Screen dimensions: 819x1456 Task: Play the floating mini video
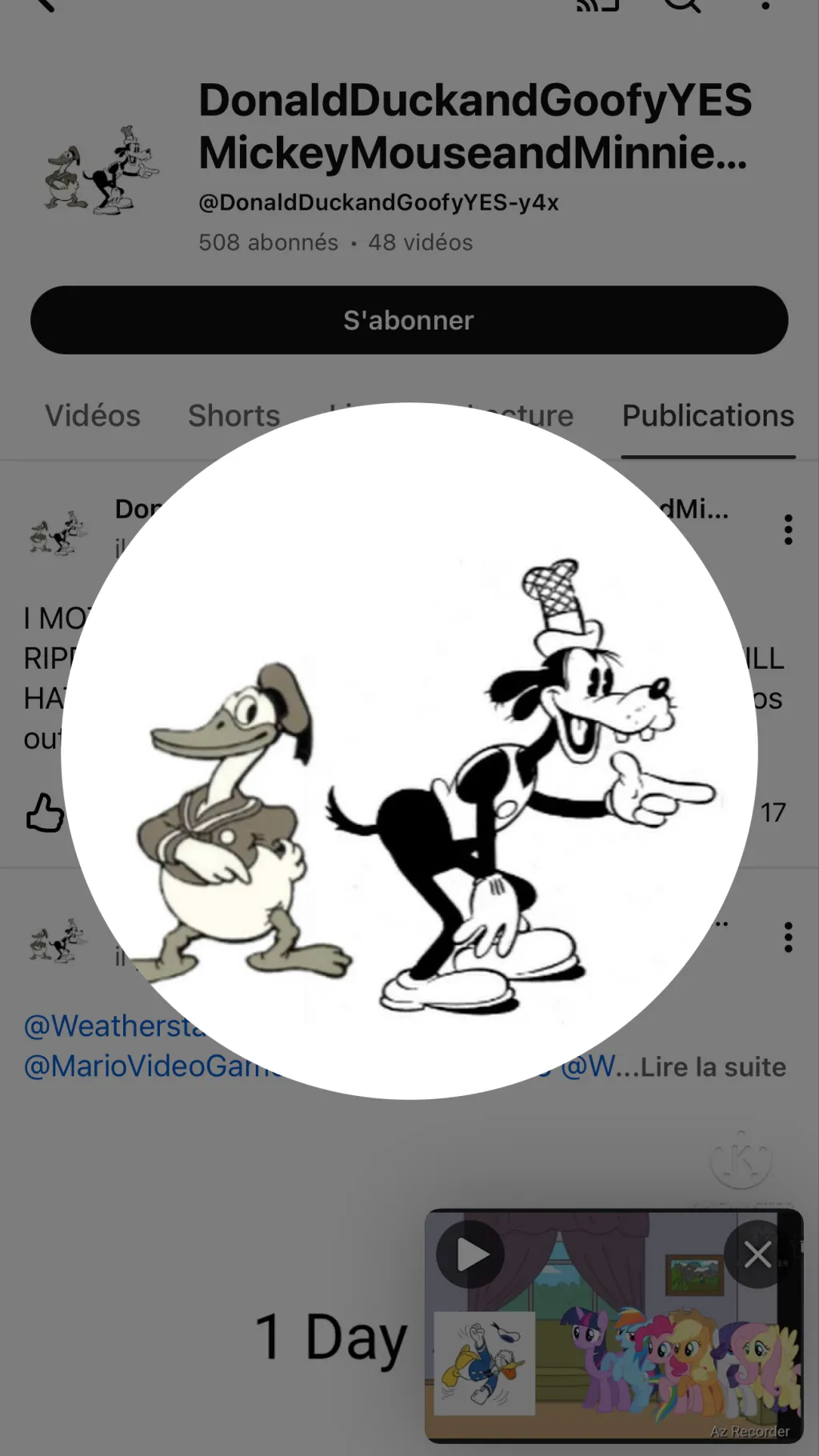click(470, 1255)
